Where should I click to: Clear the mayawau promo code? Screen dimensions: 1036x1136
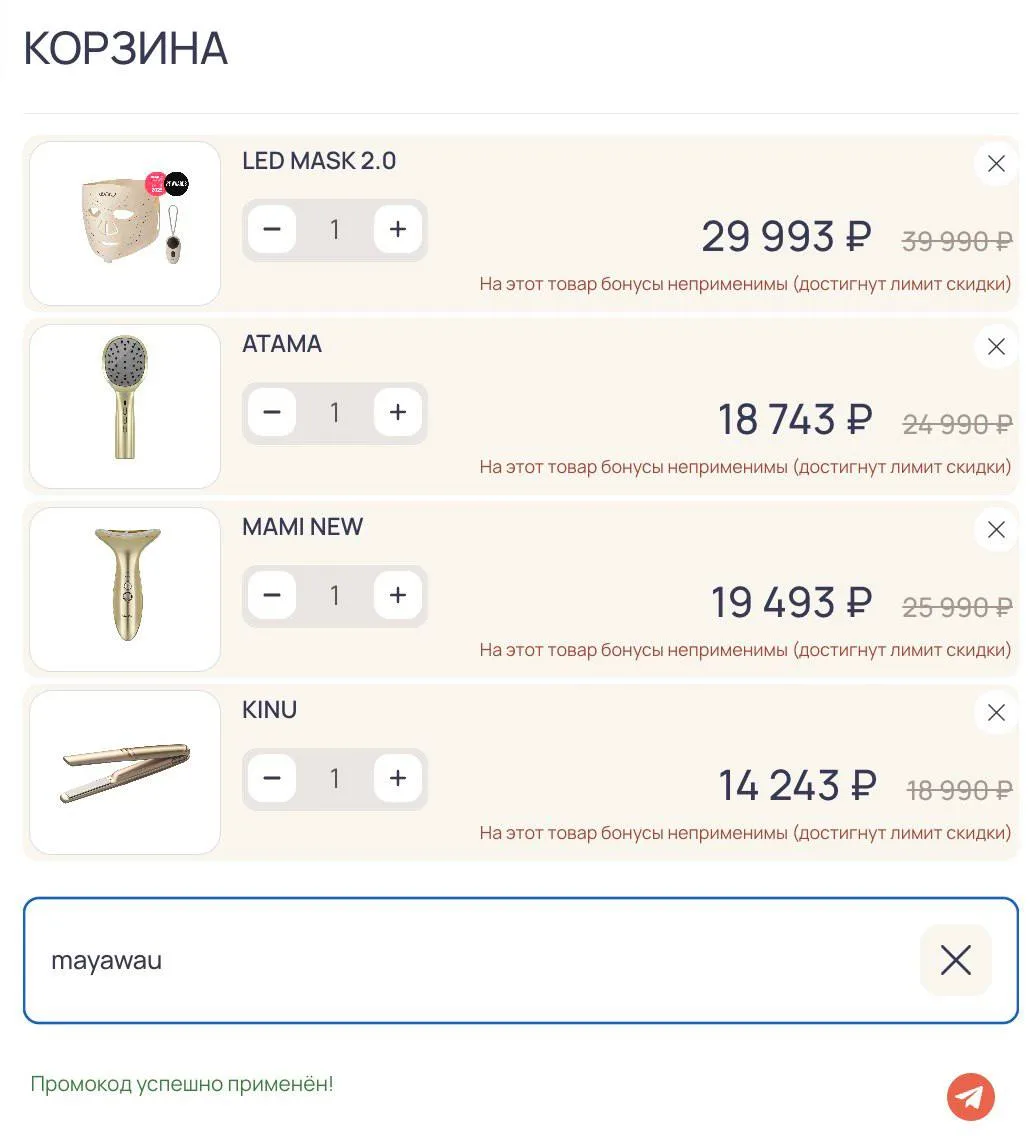coord(955,961)
